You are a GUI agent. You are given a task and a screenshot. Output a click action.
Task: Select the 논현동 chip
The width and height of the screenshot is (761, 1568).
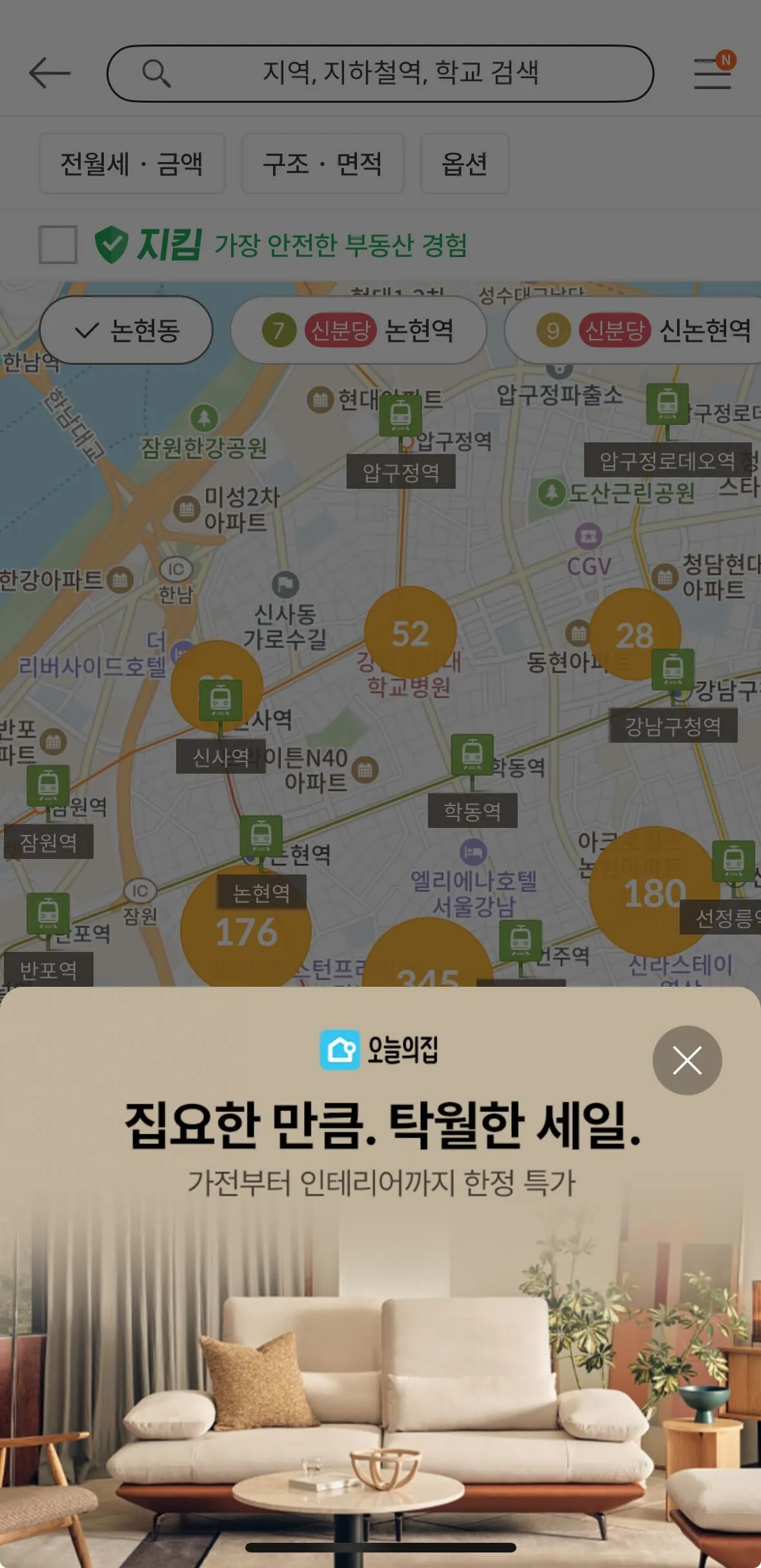click(x=127, y=330)
